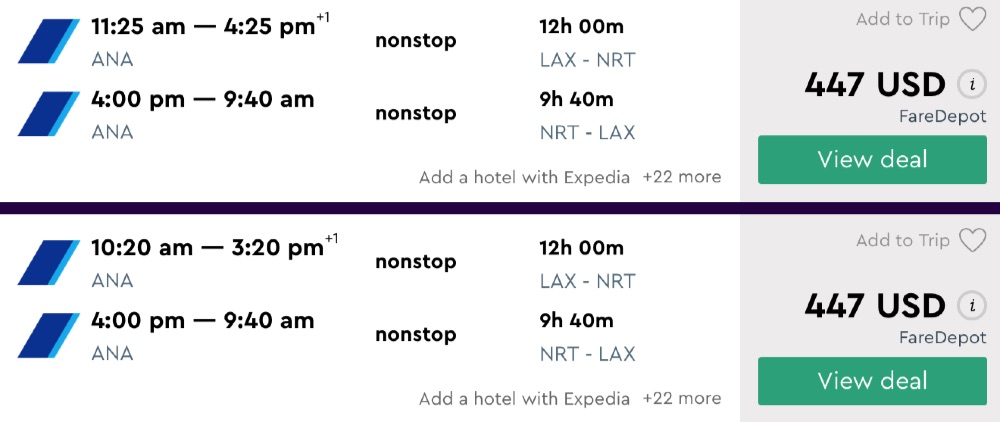View deal for the 10:20 am ANA flight

tap(872, 381)
